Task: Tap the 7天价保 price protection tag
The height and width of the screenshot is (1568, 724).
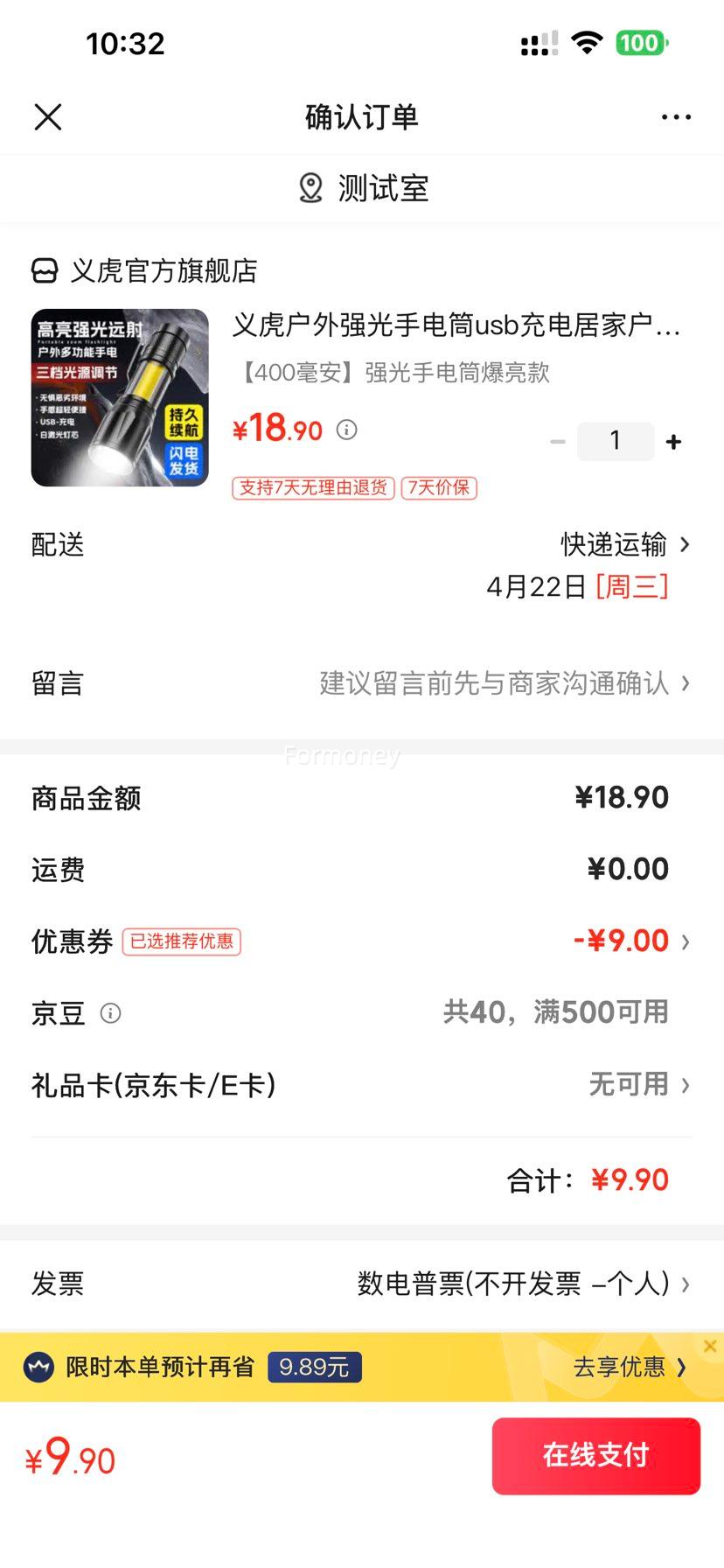Action: tap(438, 488)
